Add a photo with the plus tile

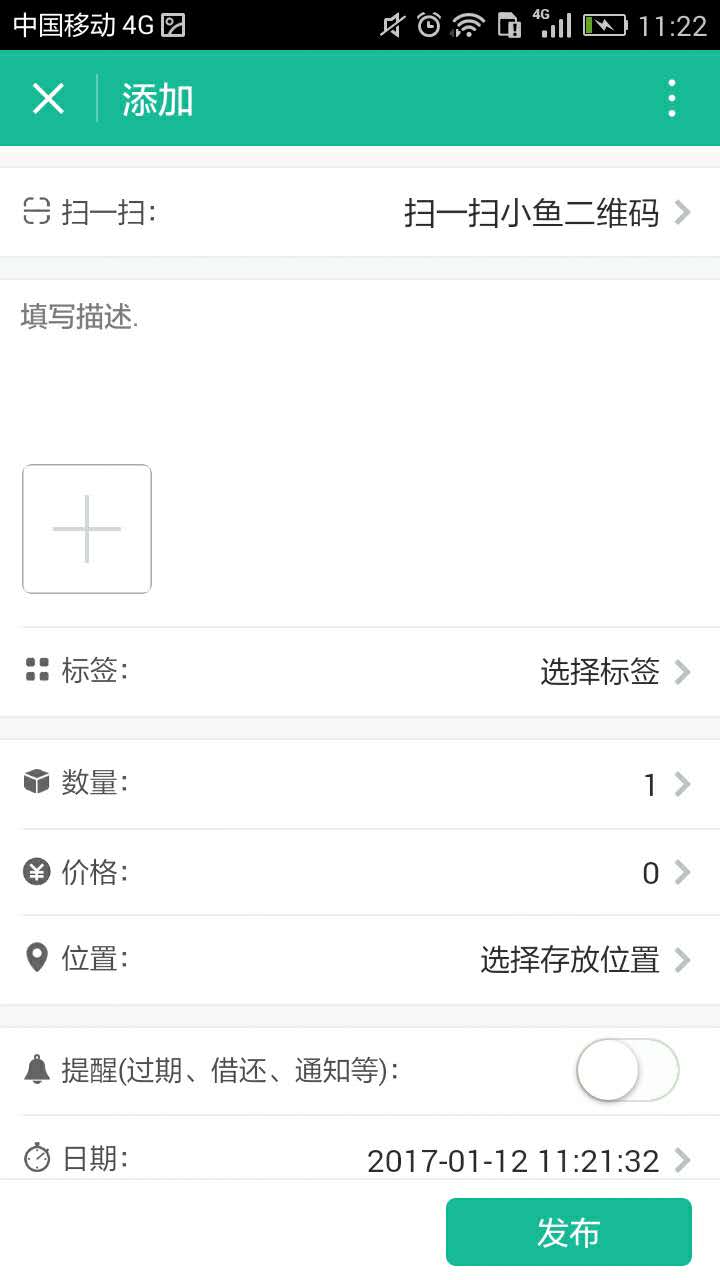click(x=87, y=529)
